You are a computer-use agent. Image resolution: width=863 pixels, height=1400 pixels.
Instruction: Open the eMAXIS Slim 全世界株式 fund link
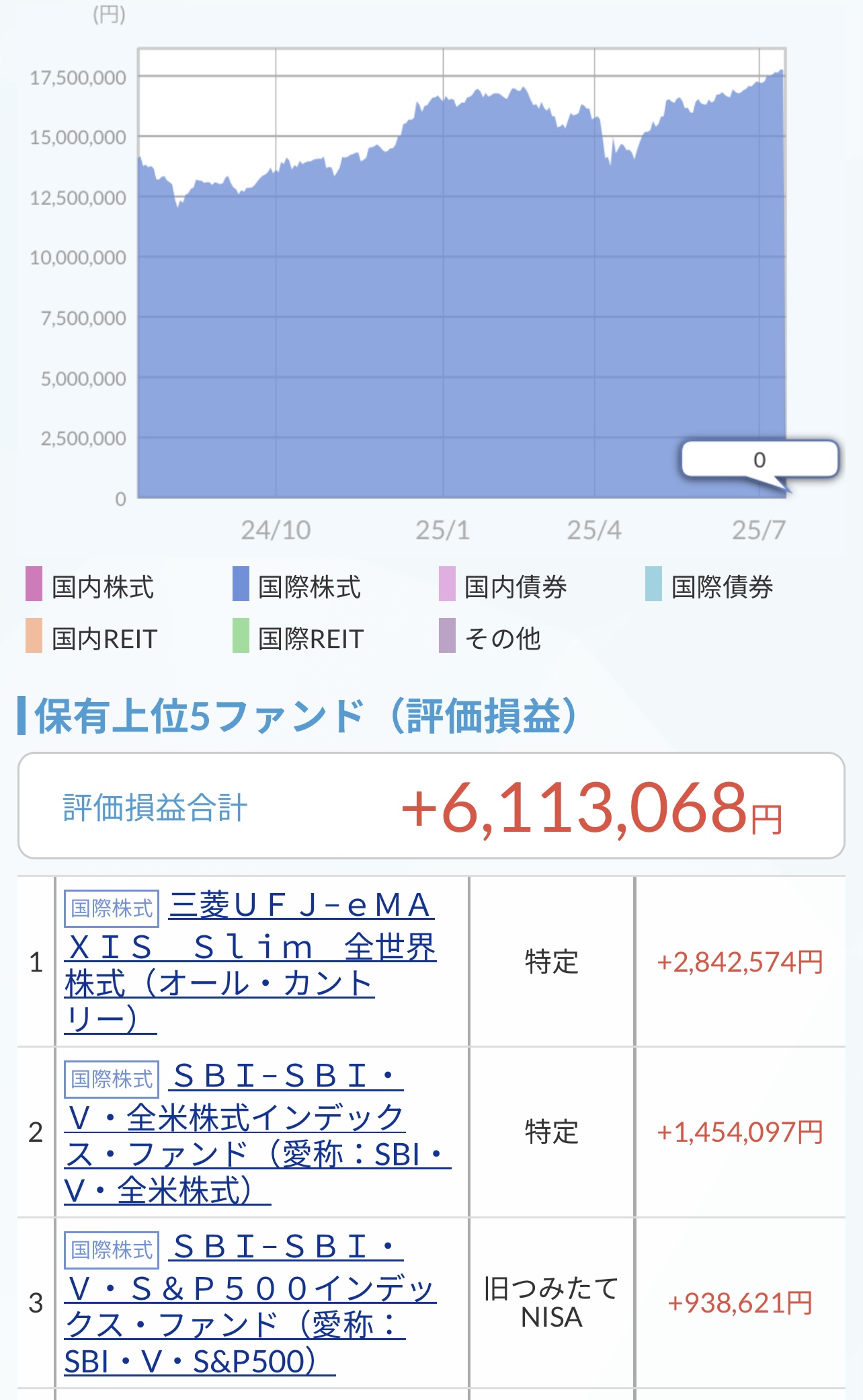click(x=250, y=962)
